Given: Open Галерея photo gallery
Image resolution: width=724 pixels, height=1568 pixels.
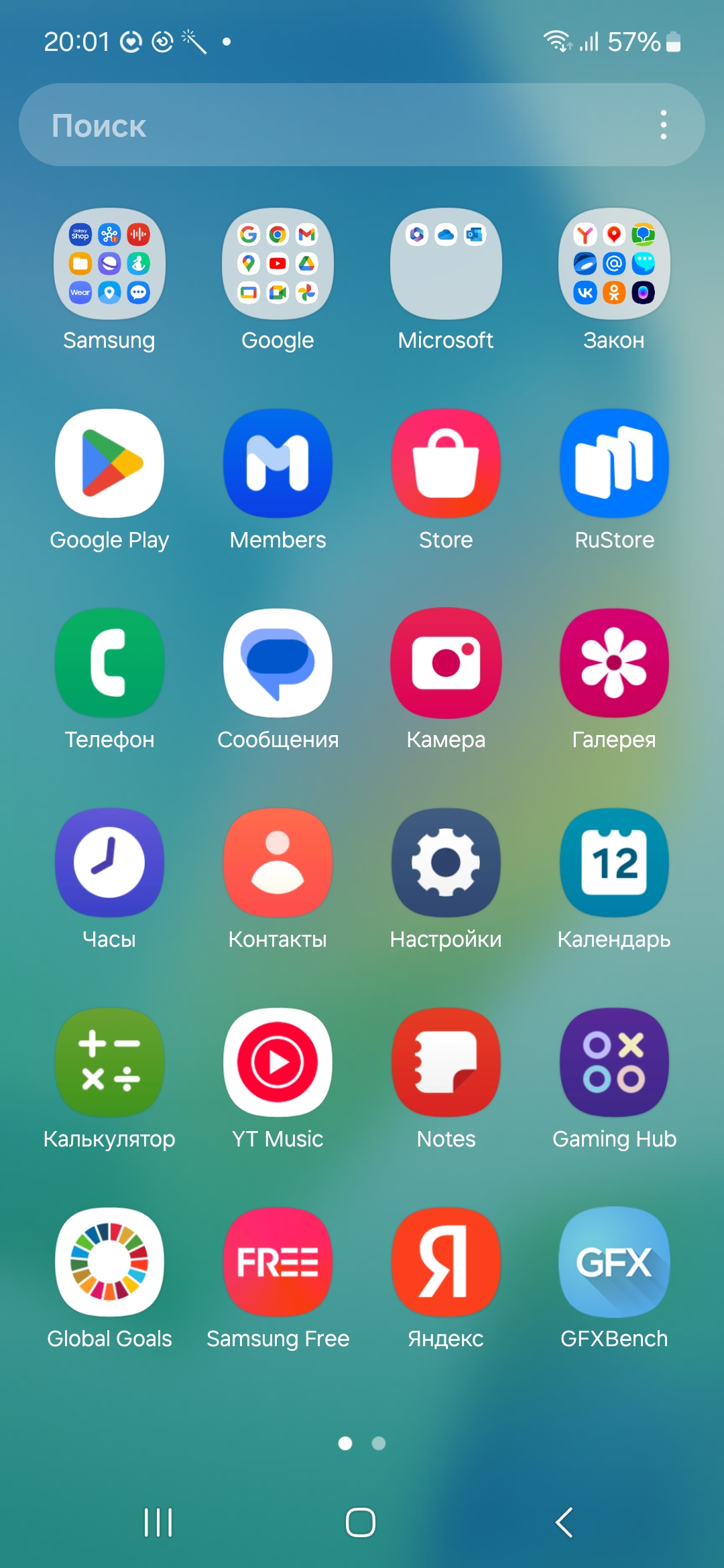Looking at the screenshot, I should (614, 663).
